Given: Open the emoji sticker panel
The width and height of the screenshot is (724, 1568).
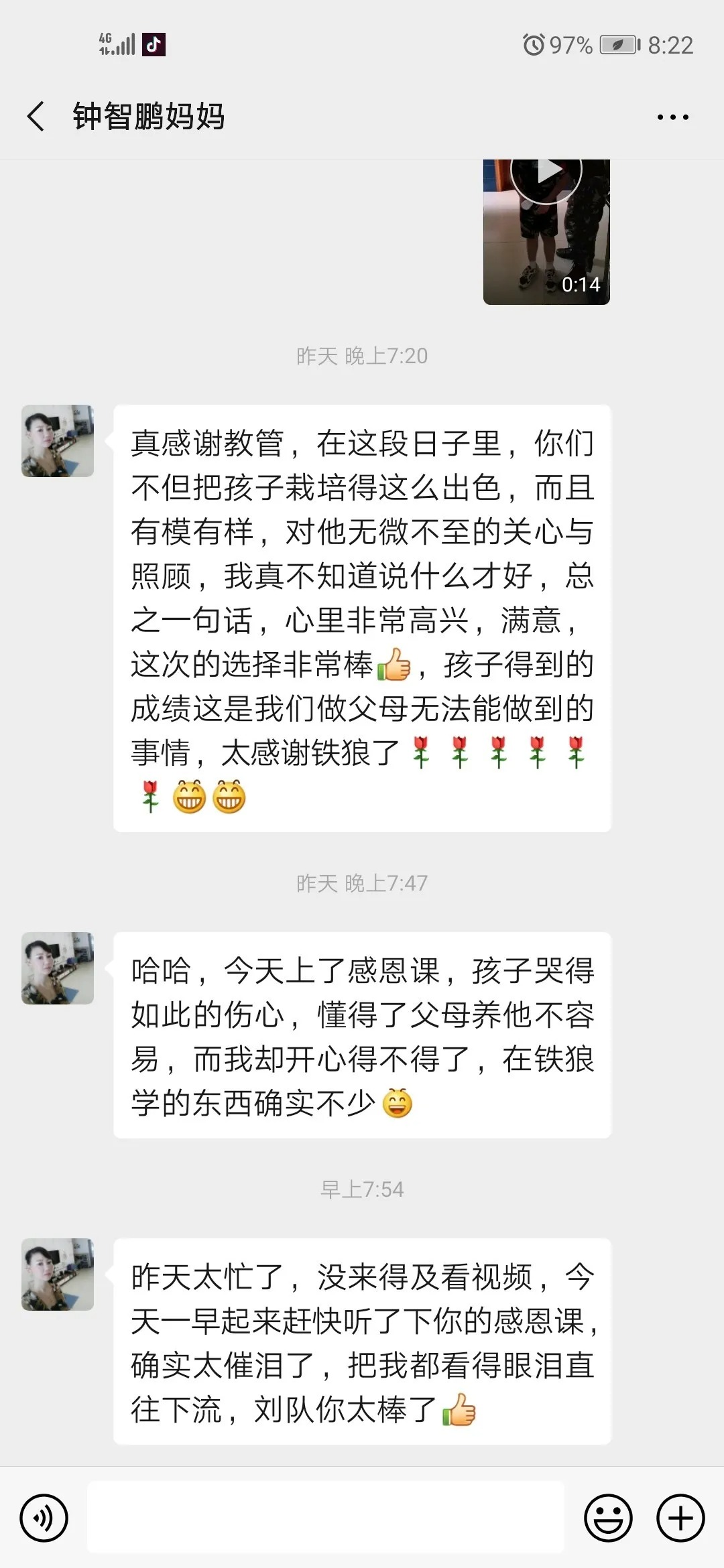Looking at the screenshot, I should tap(608, 1518).
